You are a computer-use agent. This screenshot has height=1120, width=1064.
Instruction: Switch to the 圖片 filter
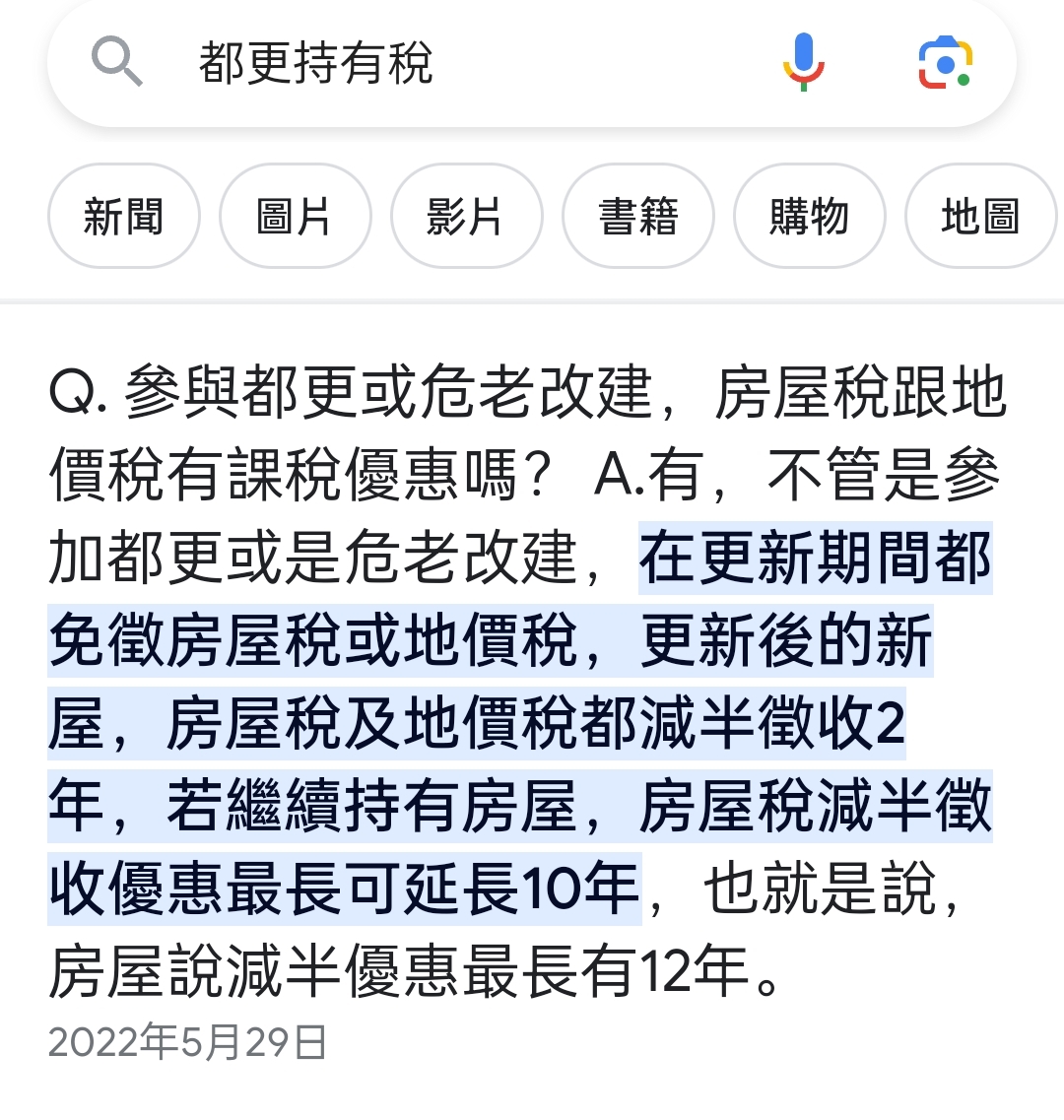click(x=295, y=217)
